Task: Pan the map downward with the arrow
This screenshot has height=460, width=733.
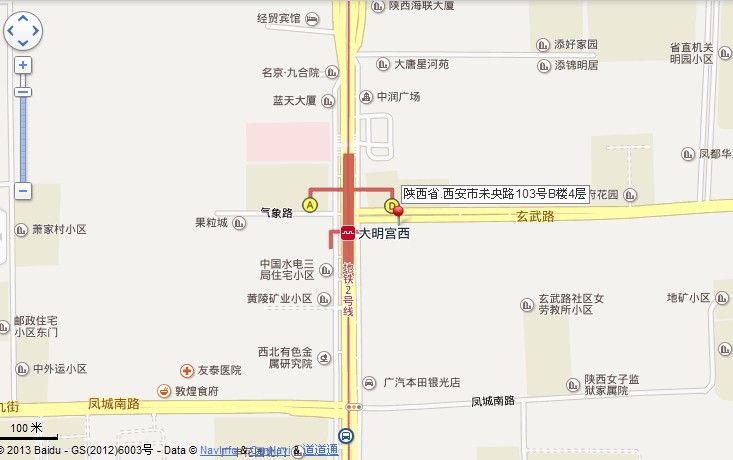Action: [x=22, y=43]
